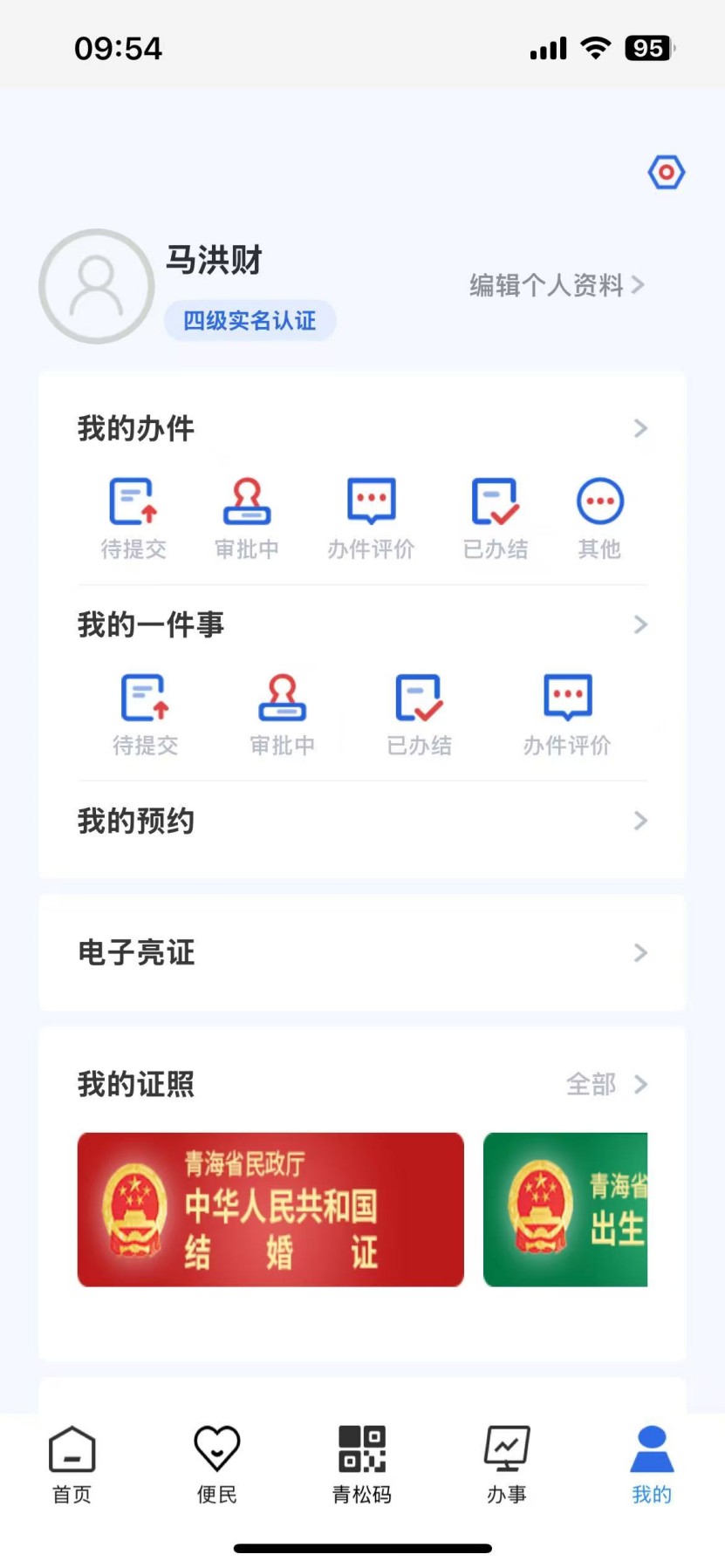The width and height of the screenshot is (725, 1568).
Task: Switch to the 办事 tab
Action: [507, 1461]
